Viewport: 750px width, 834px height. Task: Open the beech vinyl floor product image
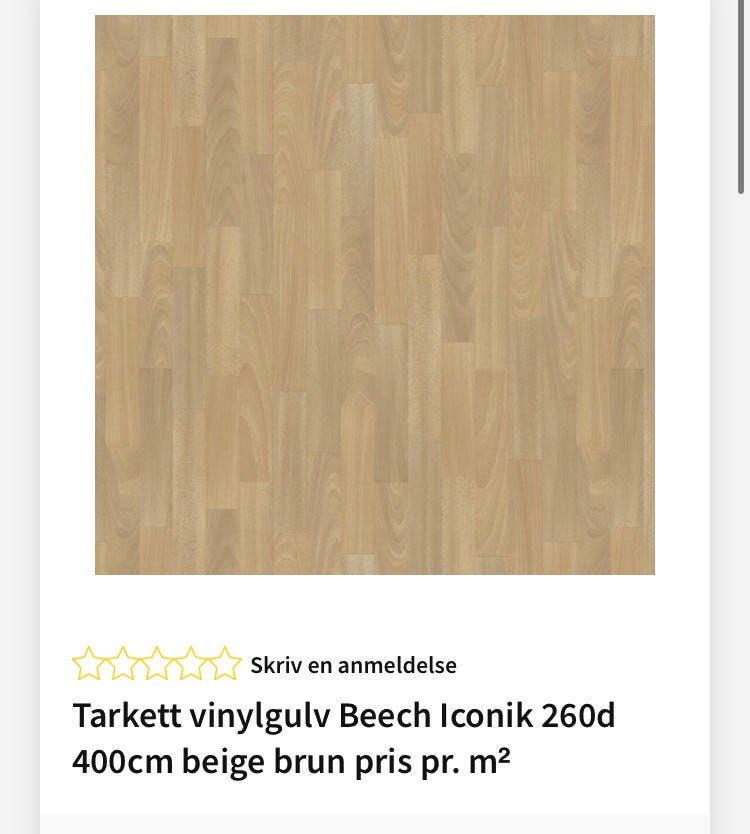[x=375, y=295]
